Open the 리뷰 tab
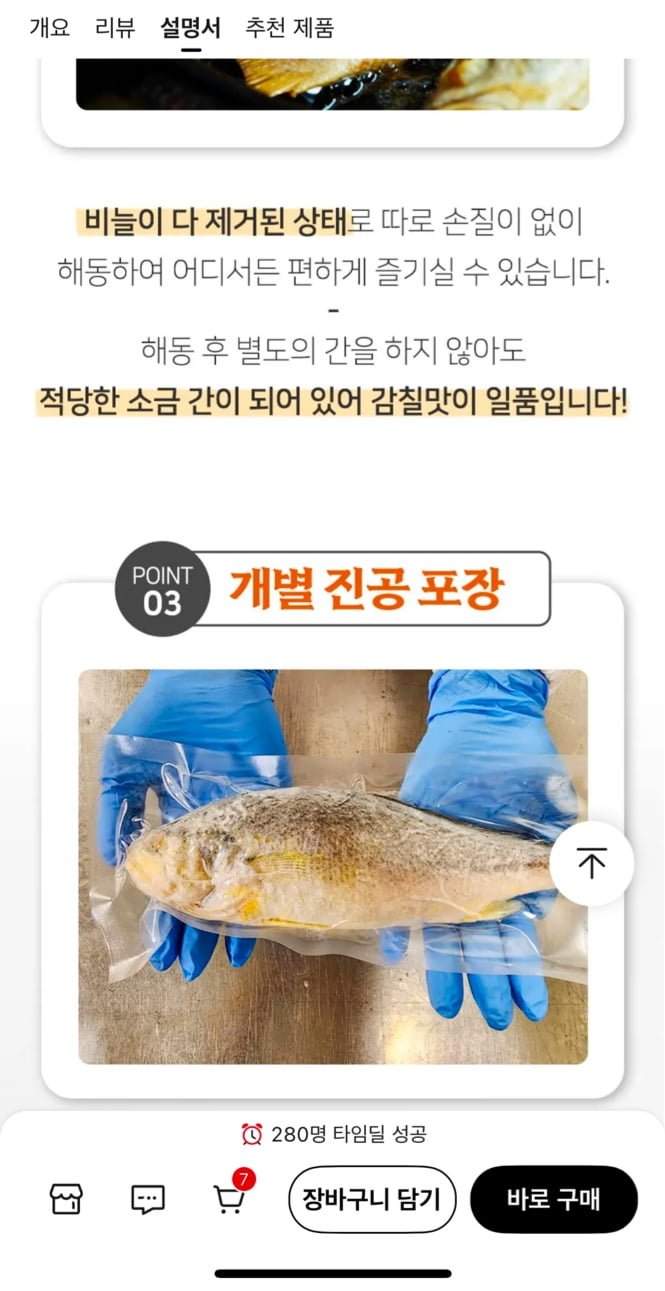This screenshot has width=665, height=1291. [115, 28]
